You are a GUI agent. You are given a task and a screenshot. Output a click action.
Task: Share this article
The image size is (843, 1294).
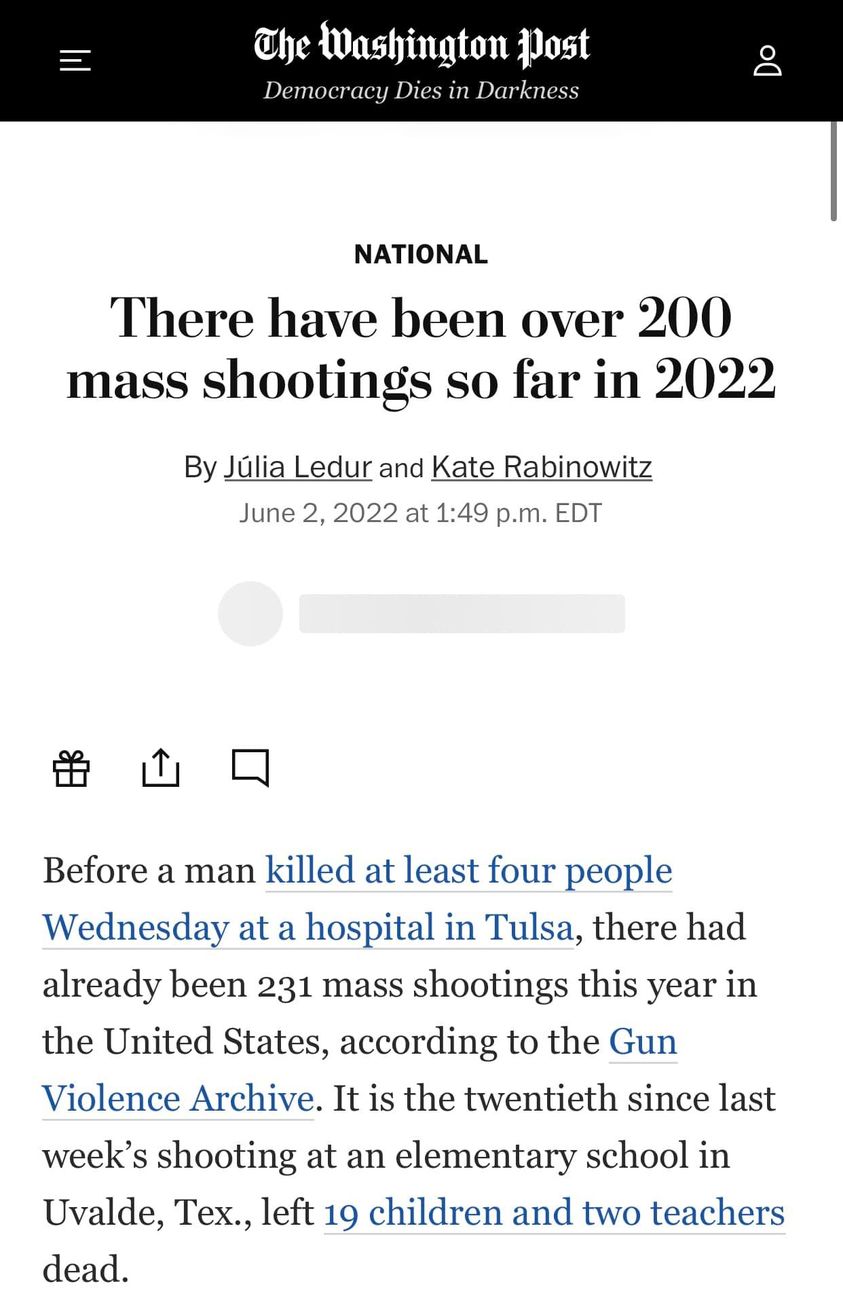[160, 768]
